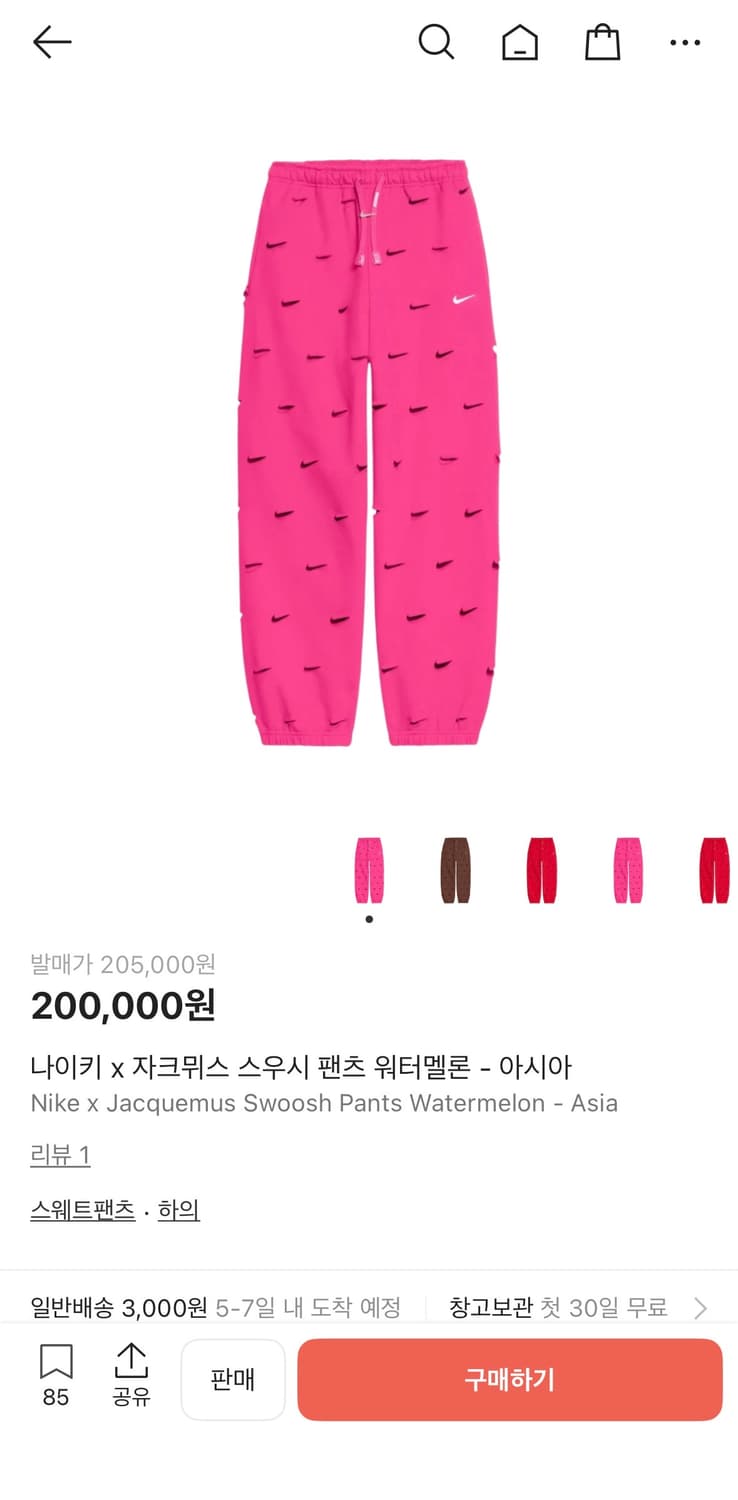Open 리뷰 1 to read the review
738x1500 pixels.
(58, 1154)
